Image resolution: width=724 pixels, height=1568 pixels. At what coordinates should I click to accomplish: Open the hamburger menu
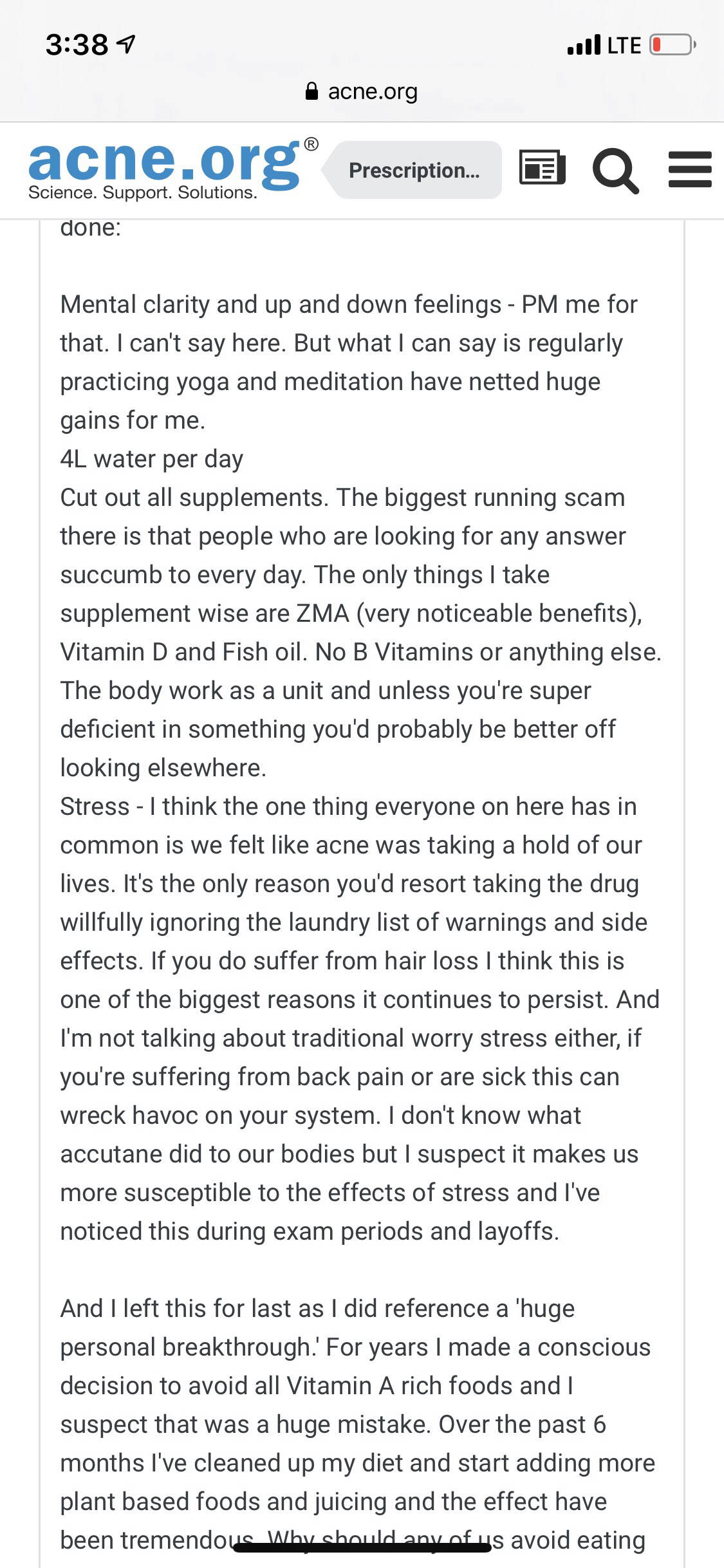pyautogui.click(x=690, y=169)
